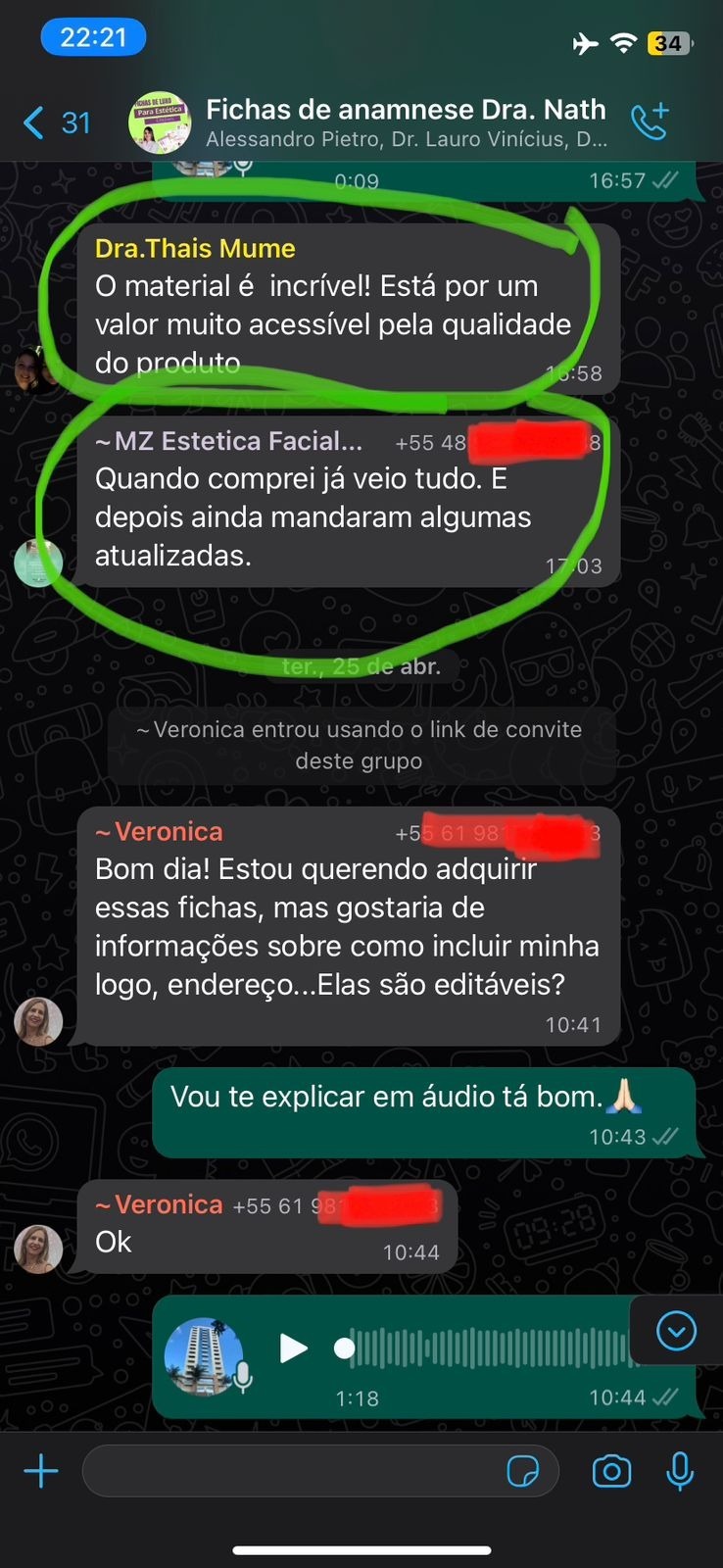The width and height of the screenshot is (723, 1568).
Task: Jump to the latest messages with the down arrow
Action: [x=676, y=1331]
